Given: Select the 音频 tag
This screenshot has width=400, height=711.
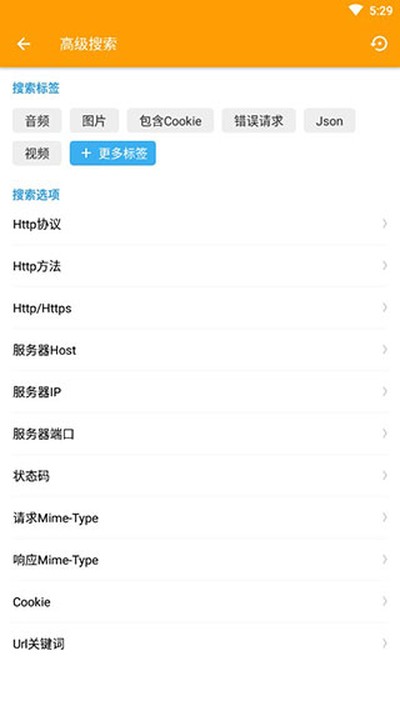Looking at the screenshot, I should [37, 121].
